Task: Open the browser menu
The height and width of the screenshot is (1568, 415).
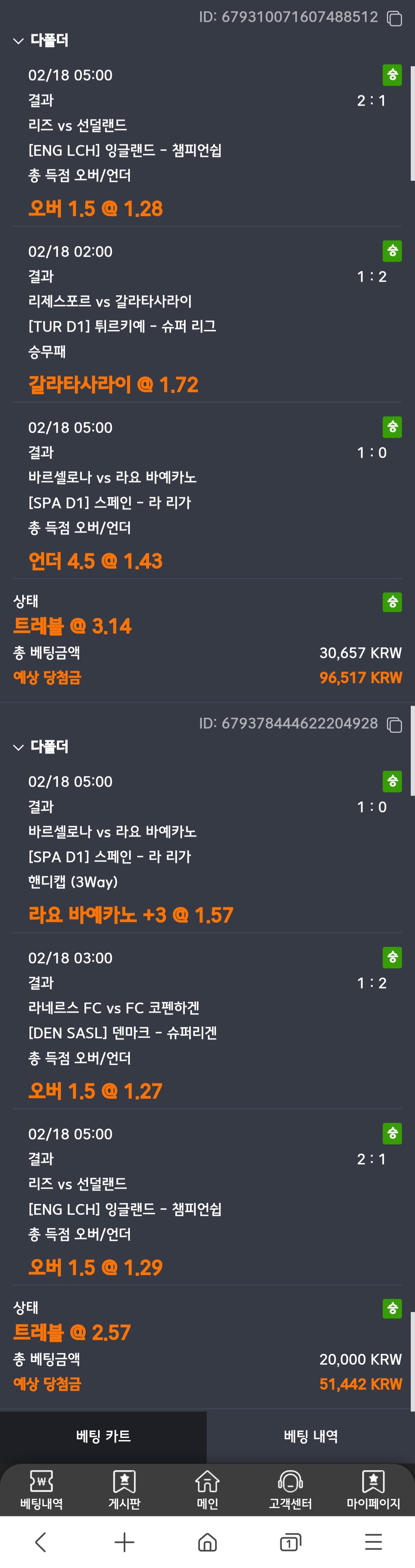Action: 373,1542
